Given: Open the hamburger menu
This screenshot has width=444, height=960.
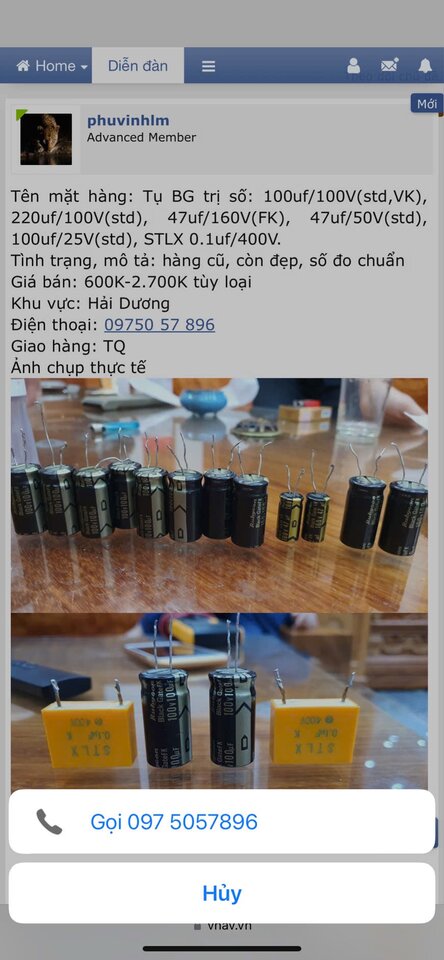Looking at the screenshot, I should tap(208, 66).
